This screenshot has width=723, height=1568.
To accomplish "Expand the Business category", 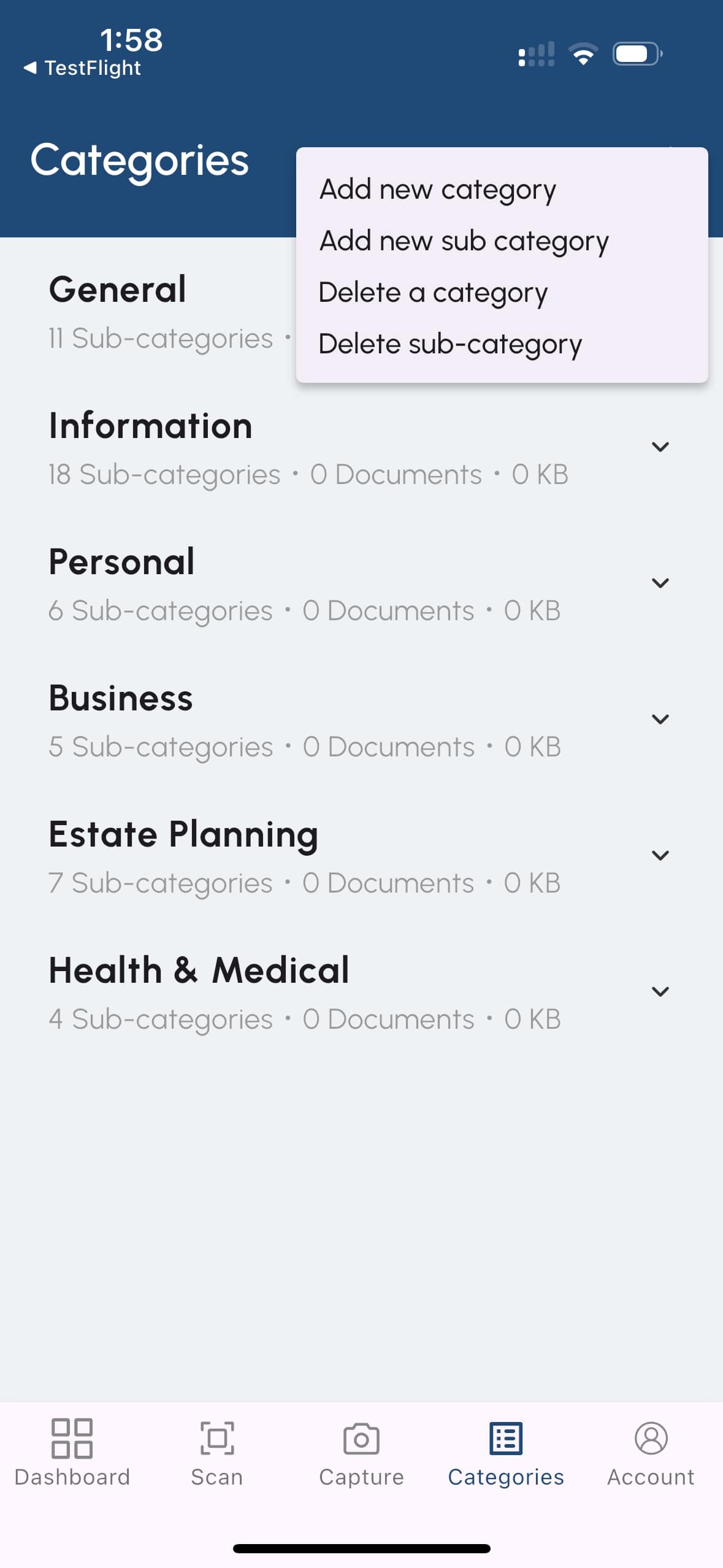I will point(660,719).
